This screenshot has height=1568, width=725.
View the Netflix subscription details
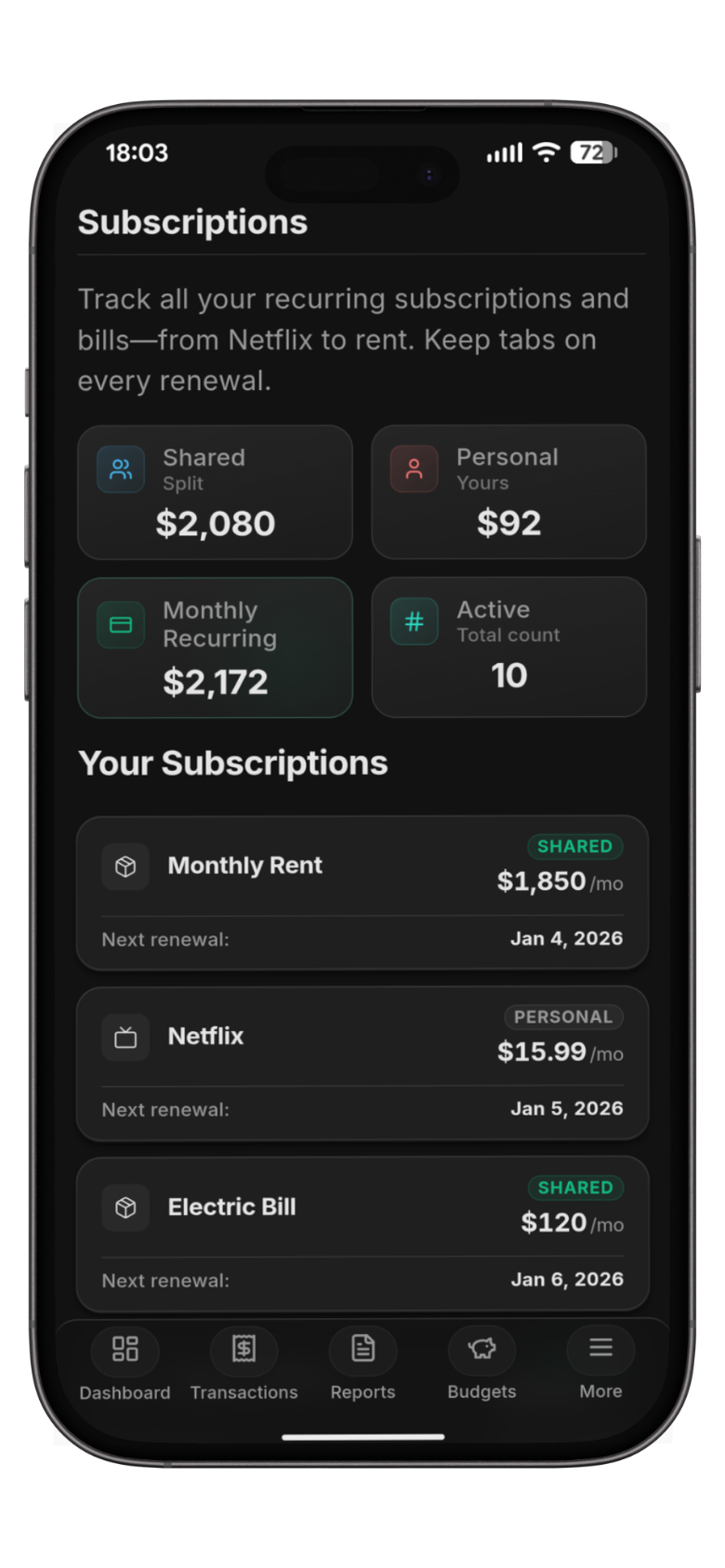[x=362, y=1063]
